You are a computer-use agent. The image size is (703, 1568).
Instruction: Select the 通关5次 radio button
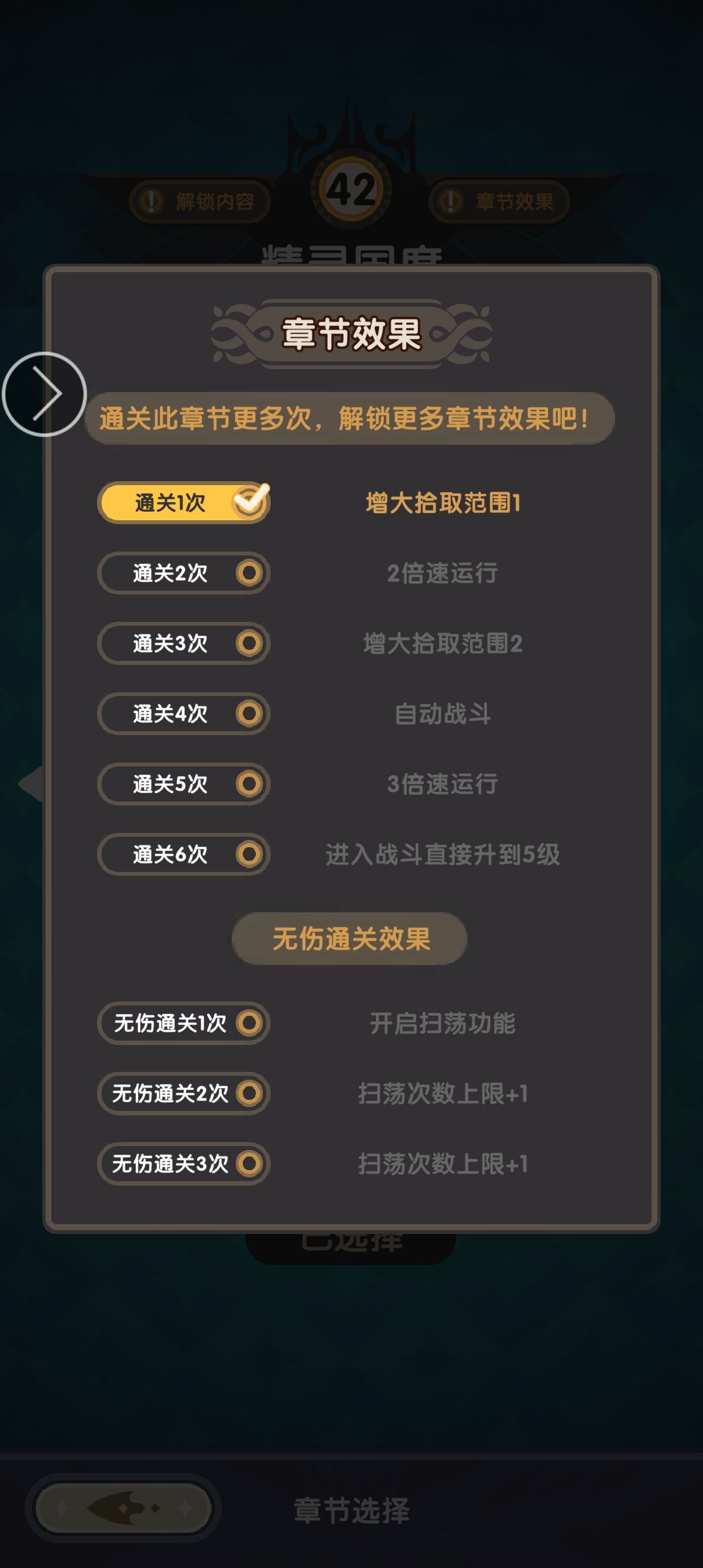click(x=249, y=783)
